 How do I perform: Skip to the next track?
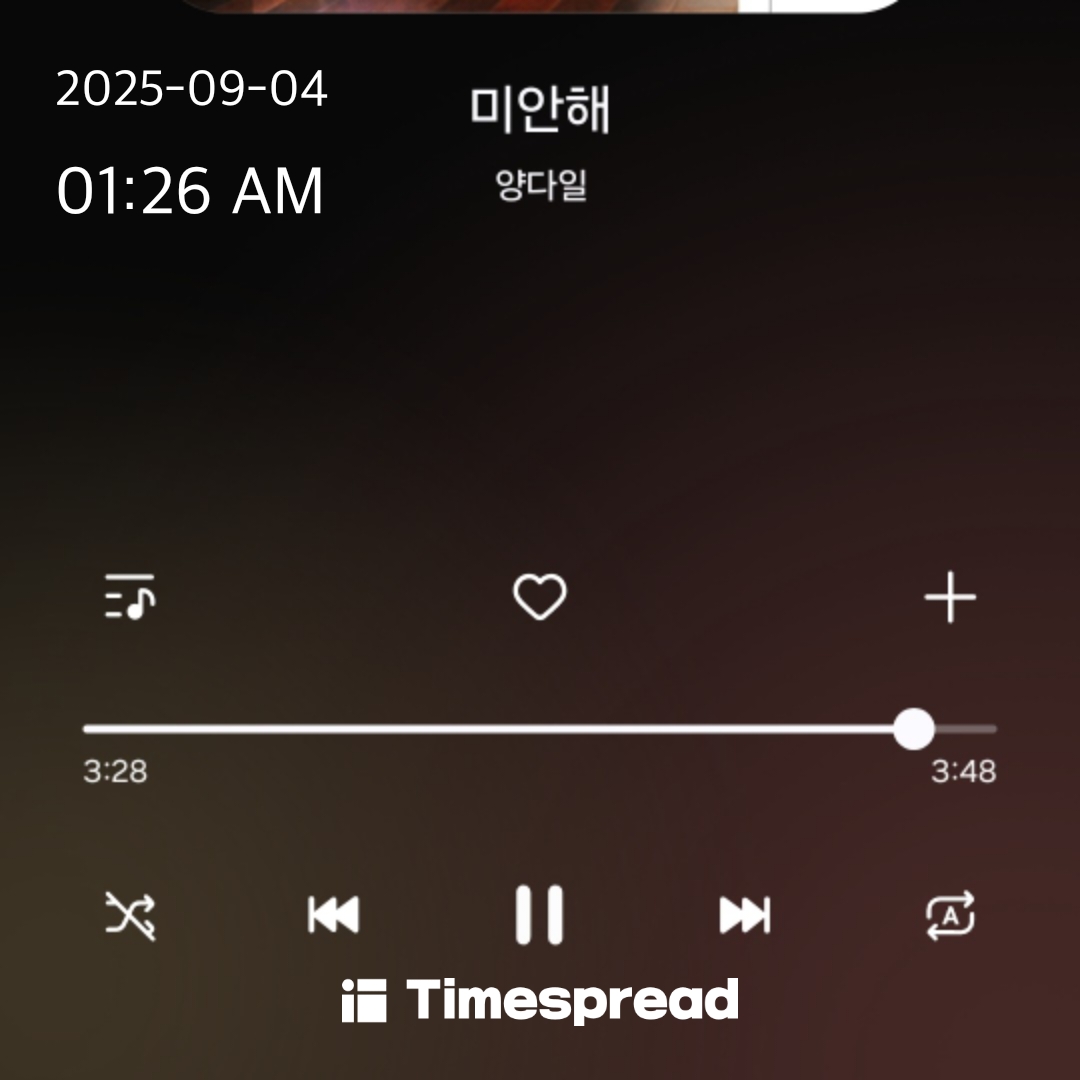tap(745, 915)
